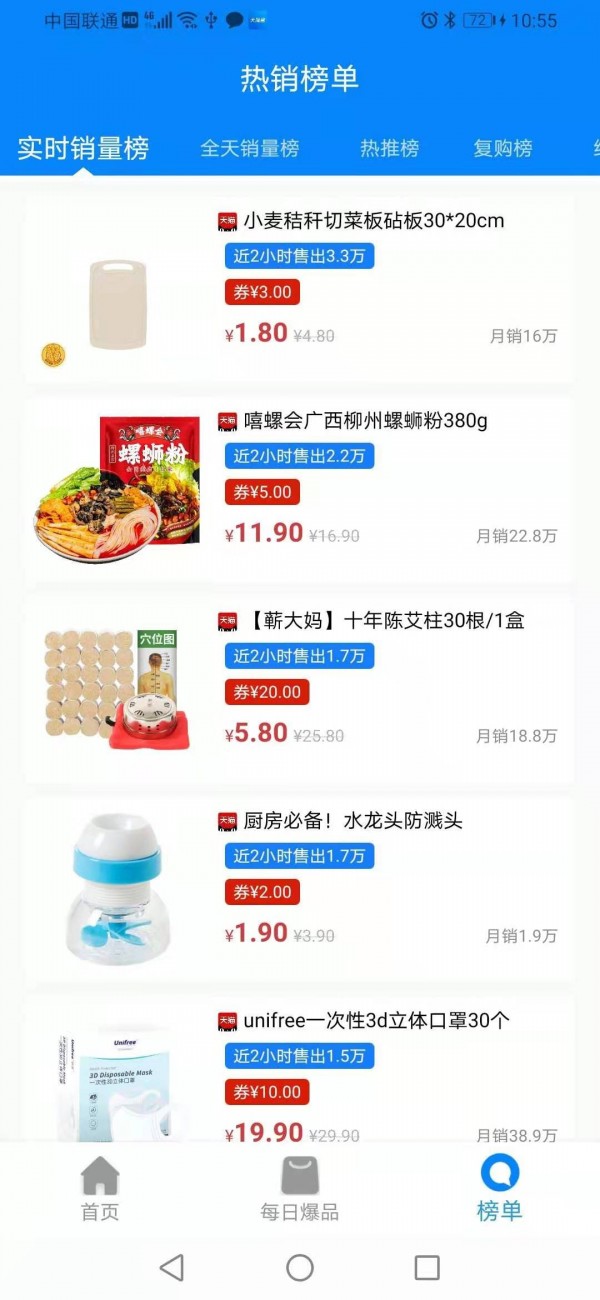Image resolution: width=600 pixels, height=1300 pixels.
Task: Tap the 实时销量榜 tab
Action: (x=83, y=149)
